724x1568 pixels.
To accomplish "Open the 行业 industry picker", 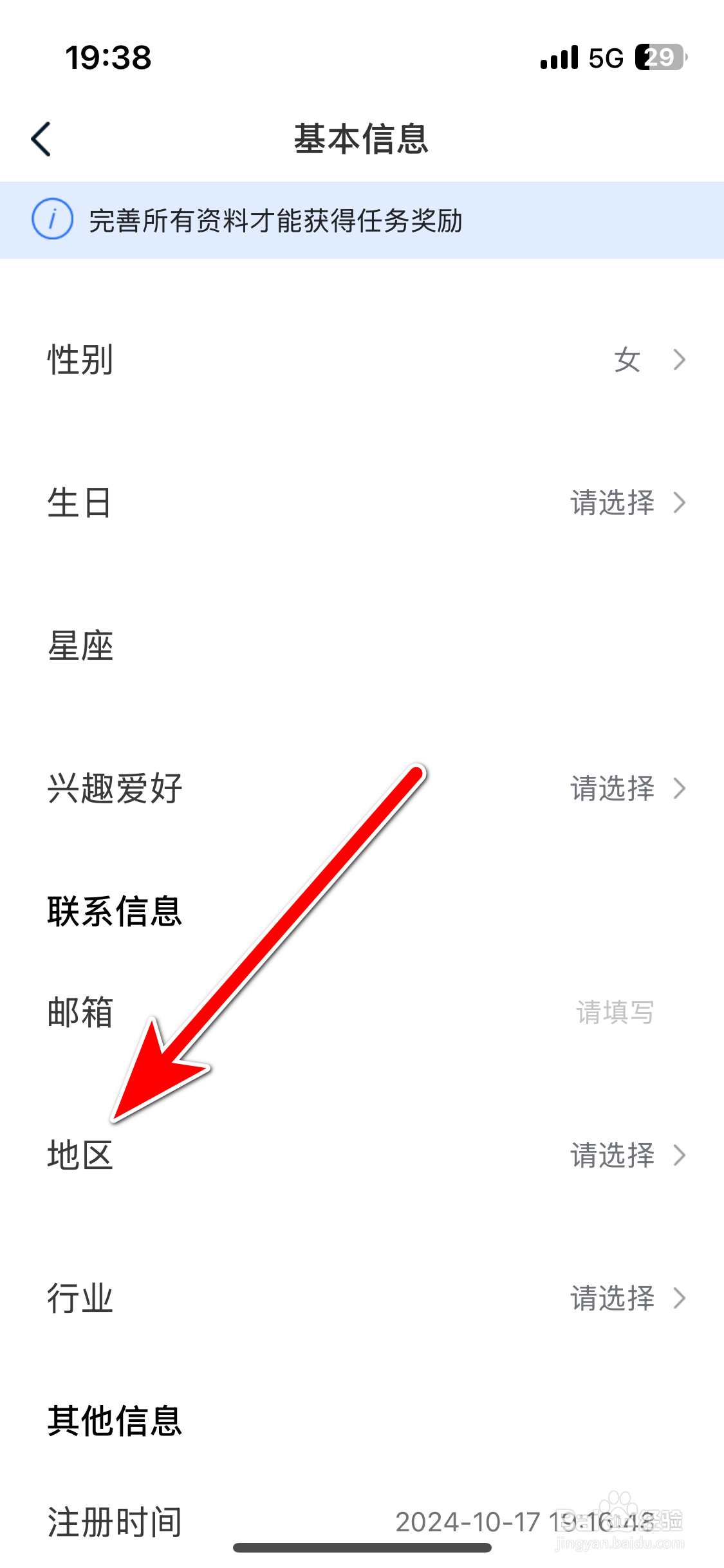I will point(360,1298).
